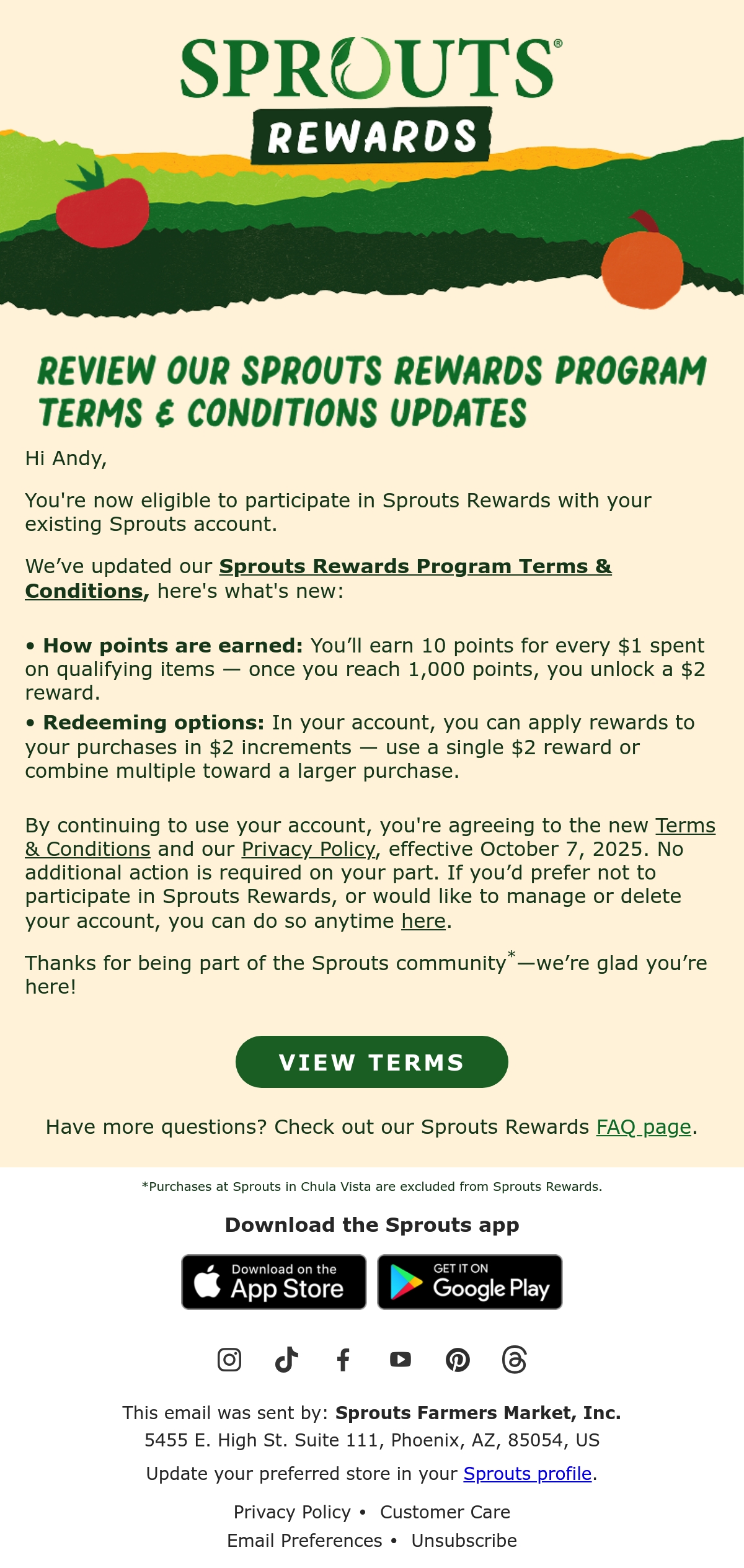Open Sprouts Pinterest page
The image size is (744, 1568).
click(x=458, y=1360)
